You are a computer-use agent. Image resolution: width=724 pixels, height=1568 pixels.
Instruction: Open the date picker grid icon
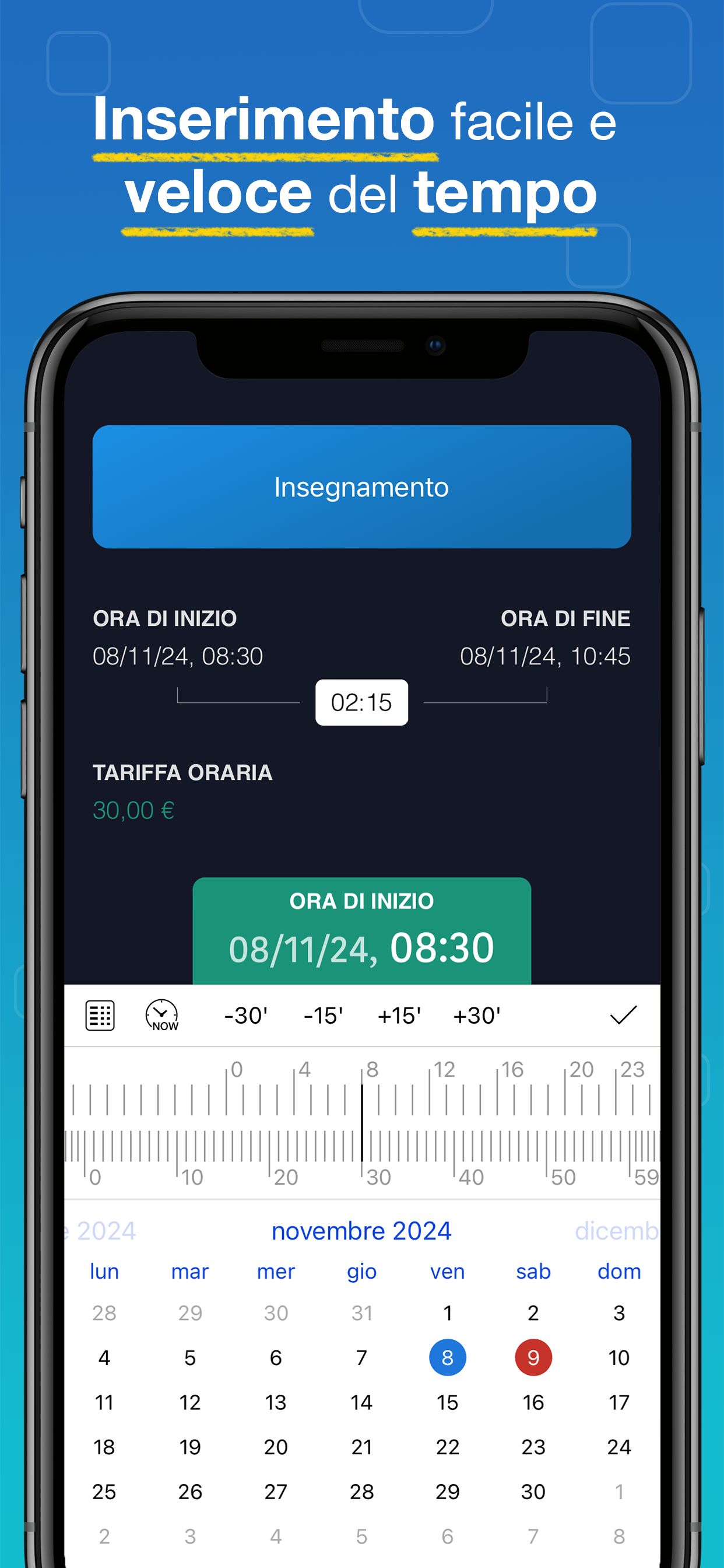tap(101, 1014)
